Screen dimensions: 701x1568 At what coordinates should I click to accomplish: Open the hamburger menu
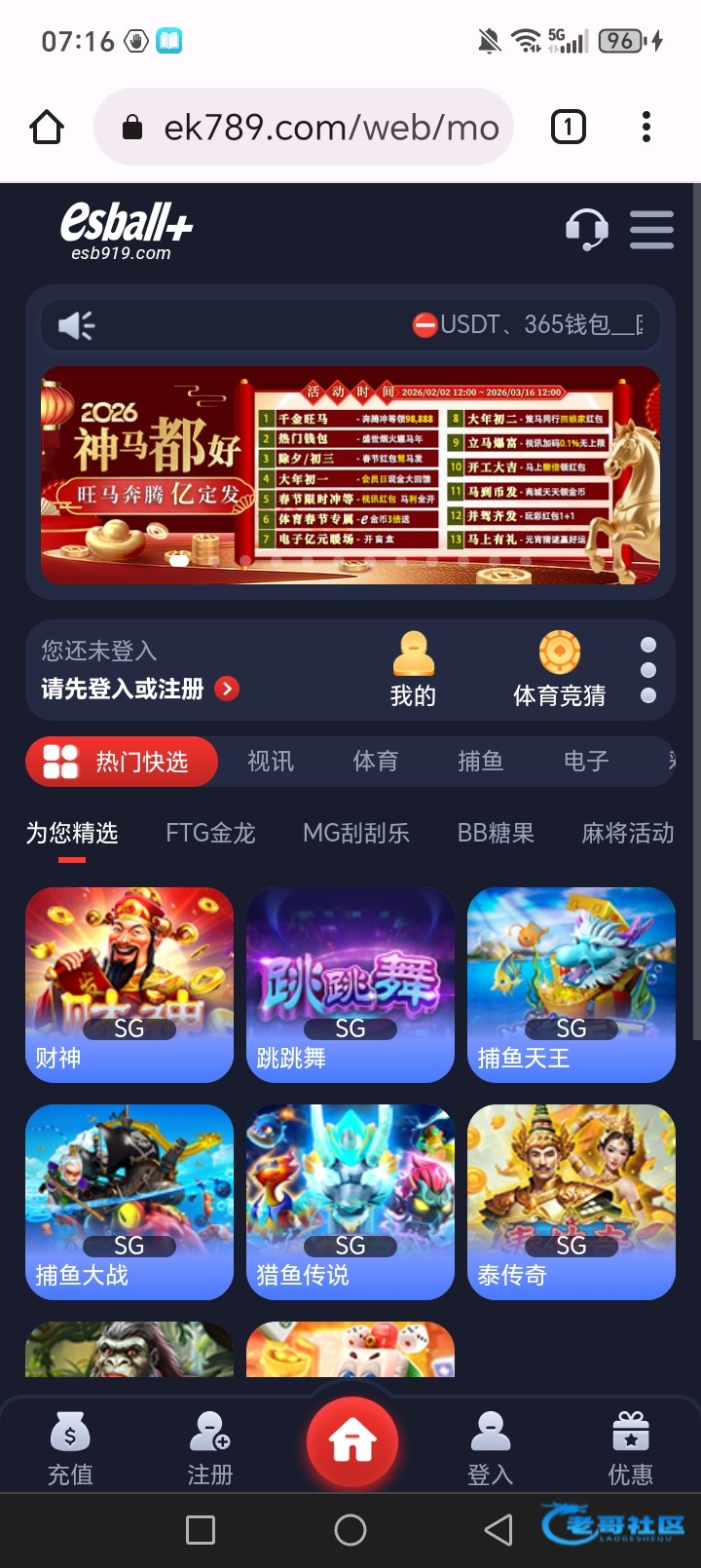click(651, 230)
